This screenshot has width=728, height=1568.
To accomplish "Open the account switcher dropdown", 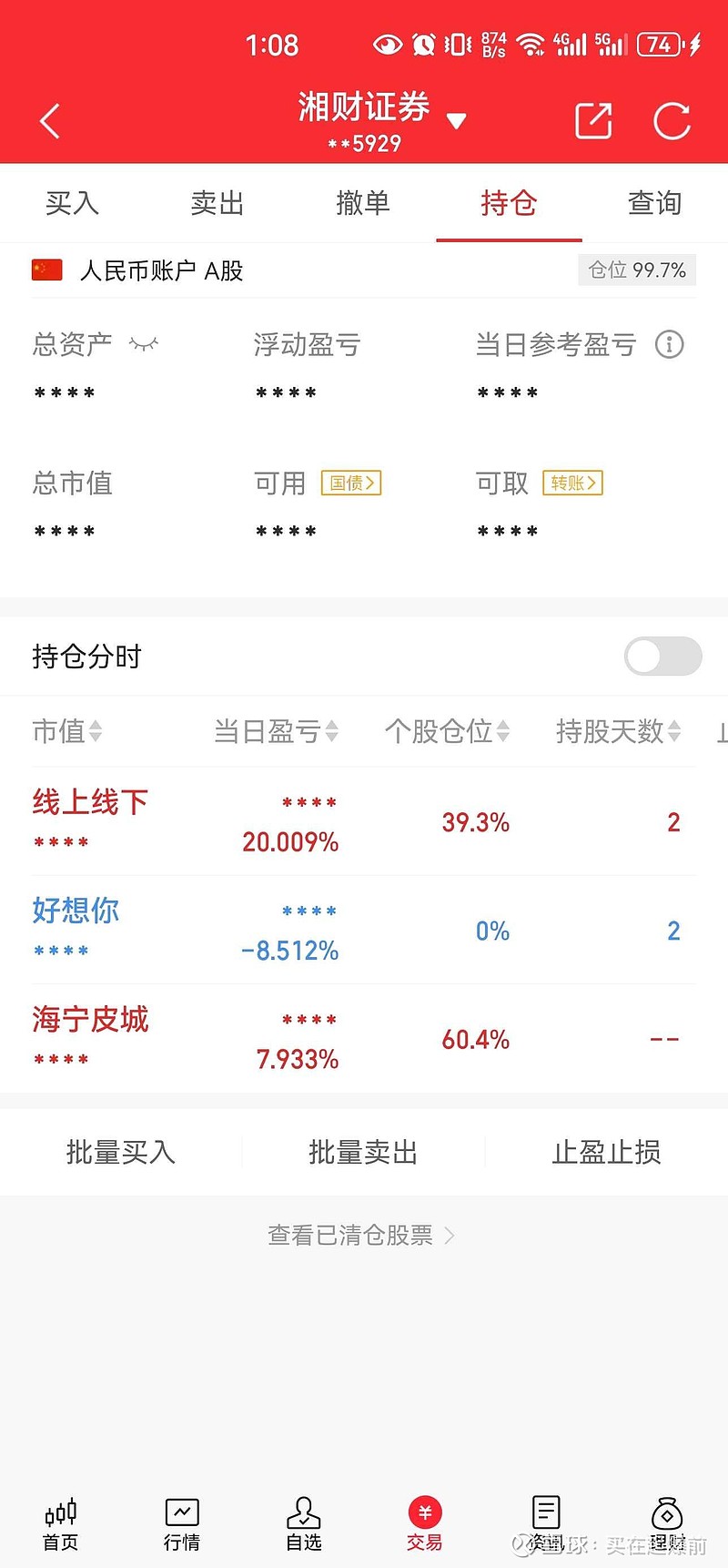I will [x=457, y=121].
